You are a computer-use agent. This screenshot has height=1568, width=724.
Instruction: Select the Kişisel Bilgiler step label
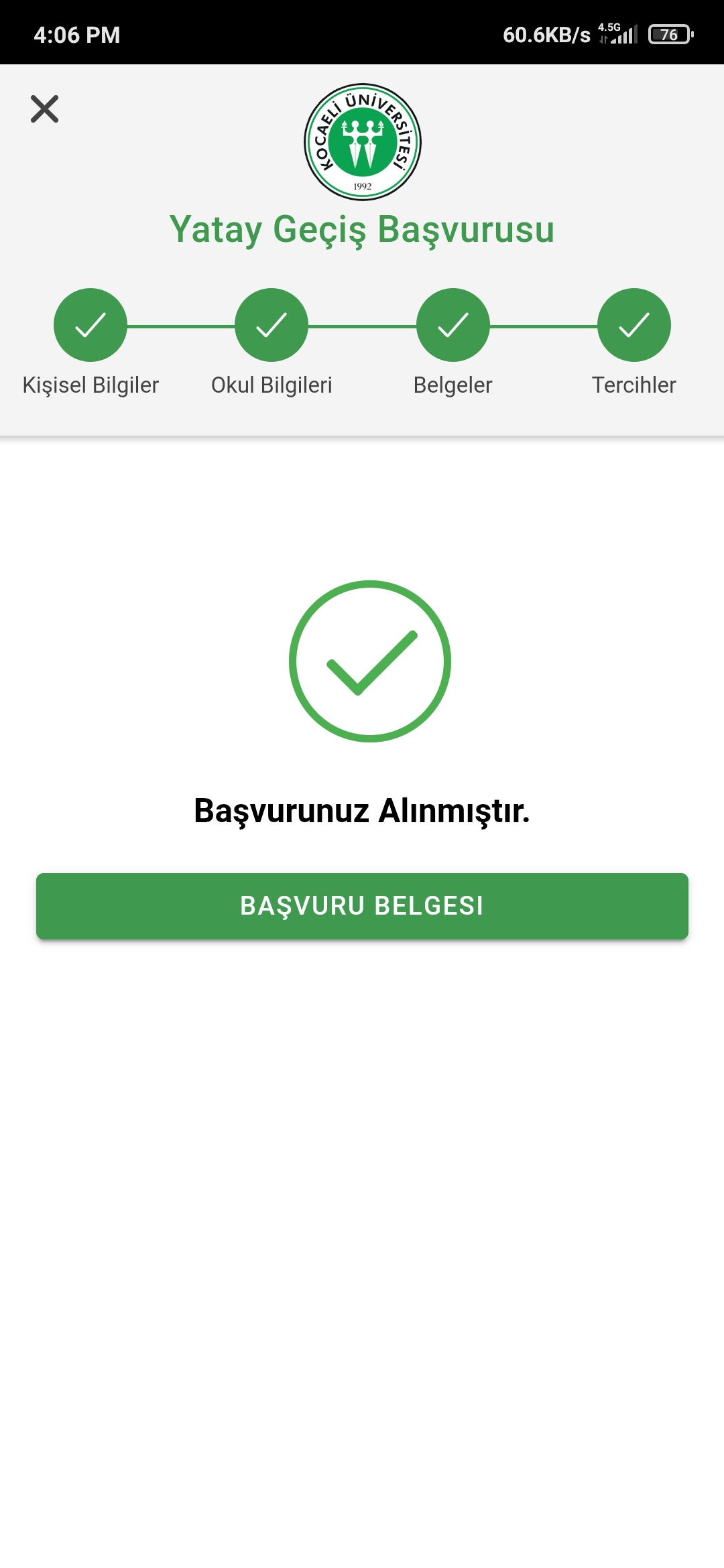point(90,385)
